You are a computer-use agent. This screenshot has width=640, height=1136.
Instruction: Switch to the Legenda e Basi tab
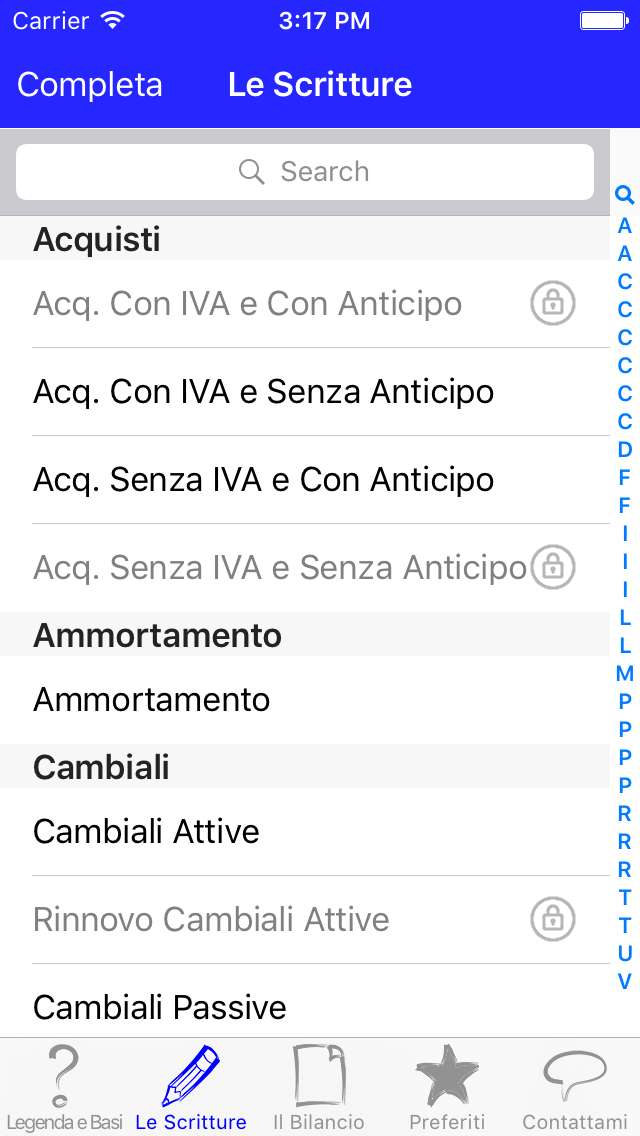pos(64,1087)
